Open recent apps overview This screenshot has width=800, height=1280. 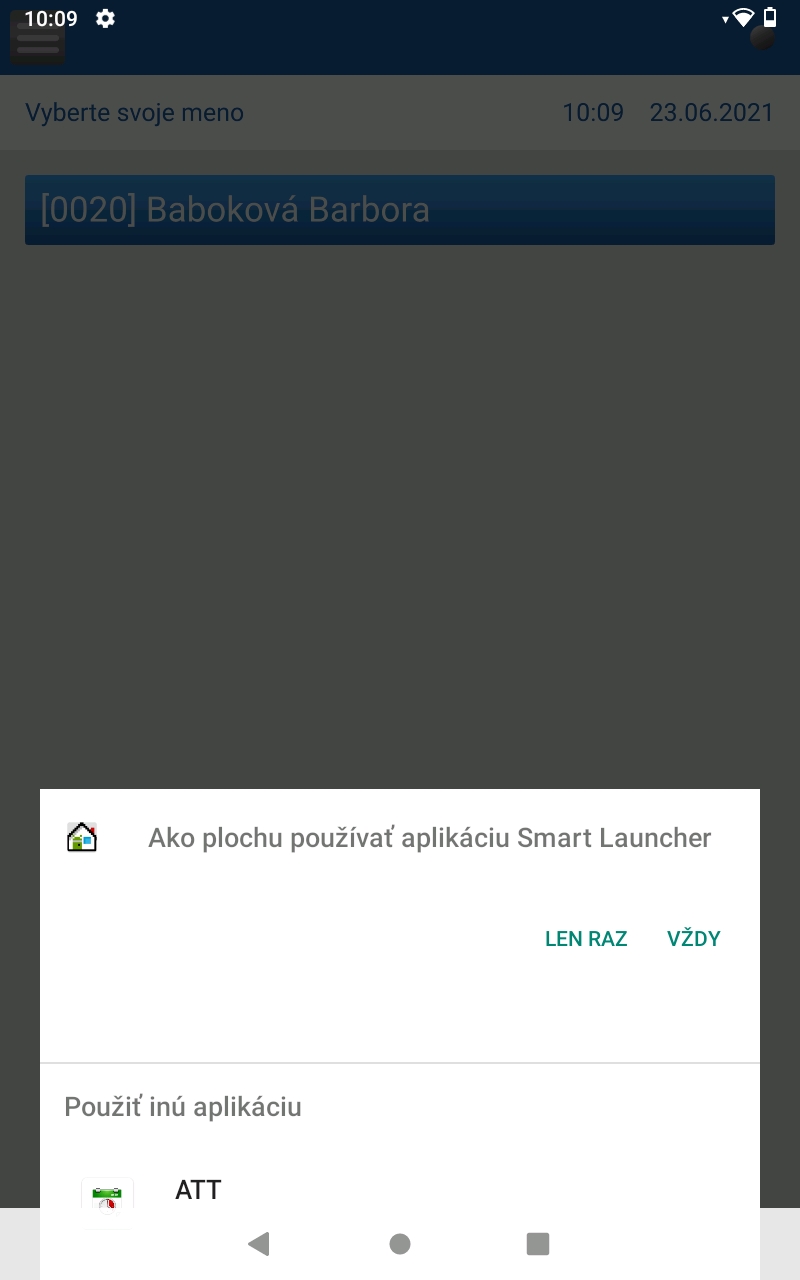pos(538,1243)
